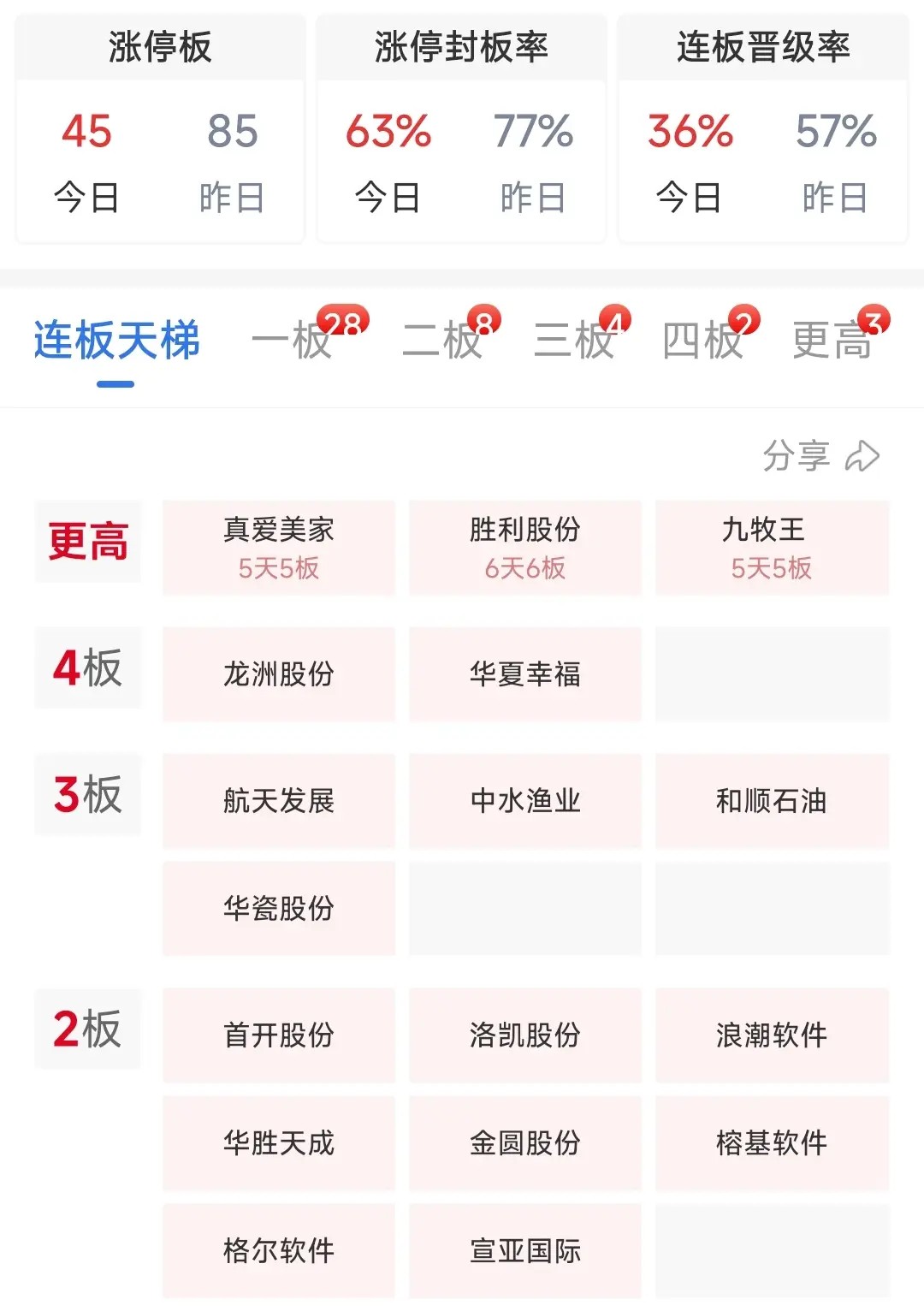Switch to the 一板 tab

(293, 341)
